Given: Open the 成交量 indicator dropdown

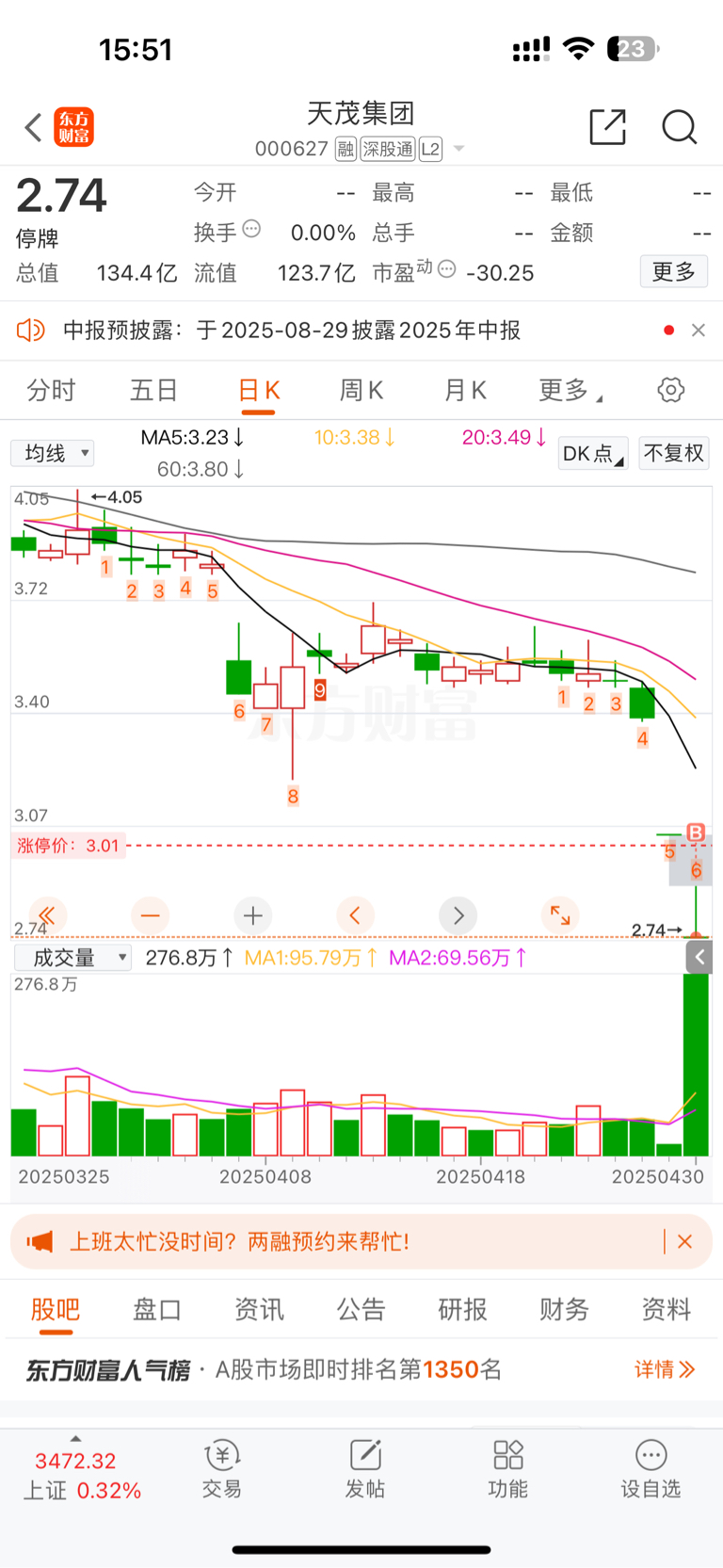Looking at the screenshot, I should [x=72, y=958].
